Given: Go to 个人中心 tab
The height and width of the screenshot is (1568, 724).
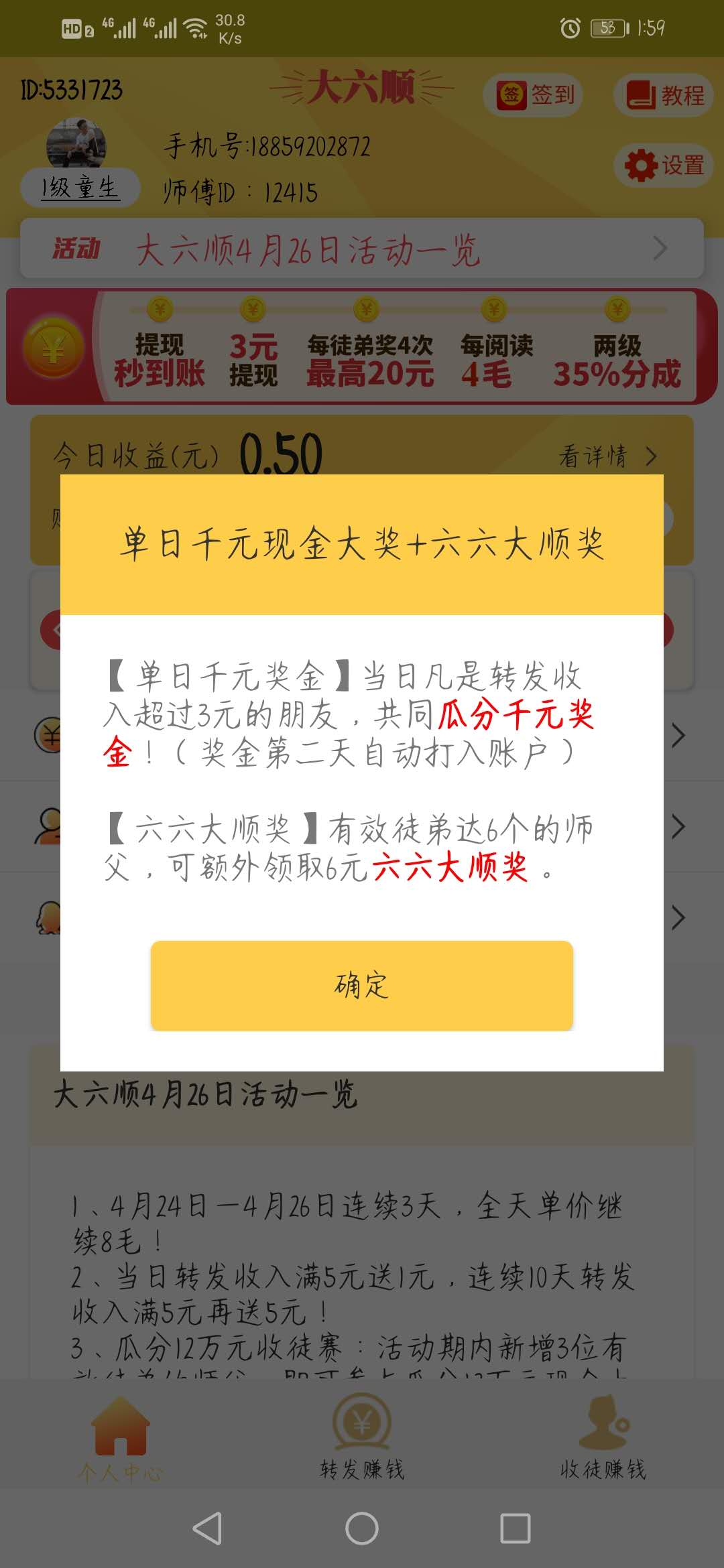Looking at the screenshot, I should [x=121, y=1438].
